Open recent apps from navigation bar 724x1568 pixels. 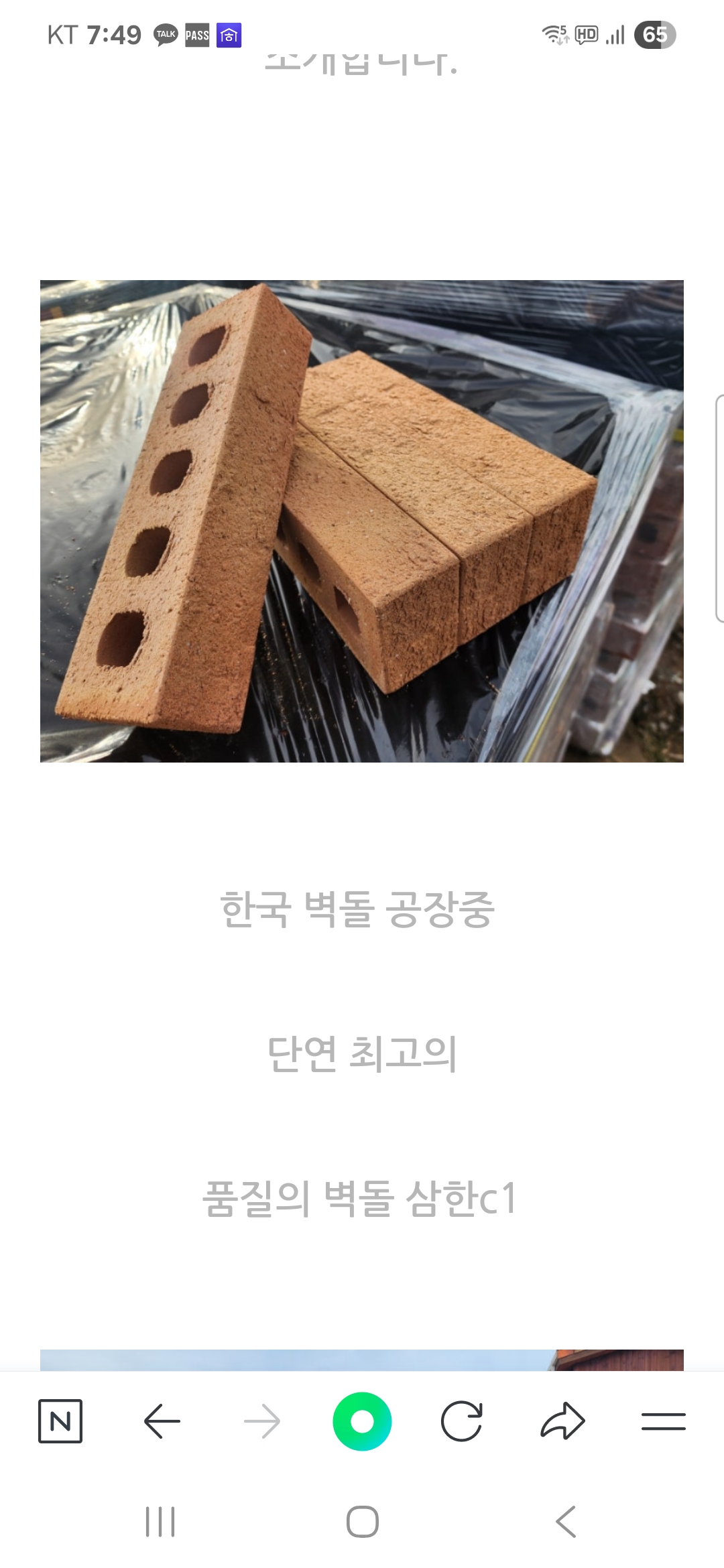coord(160,1522)
